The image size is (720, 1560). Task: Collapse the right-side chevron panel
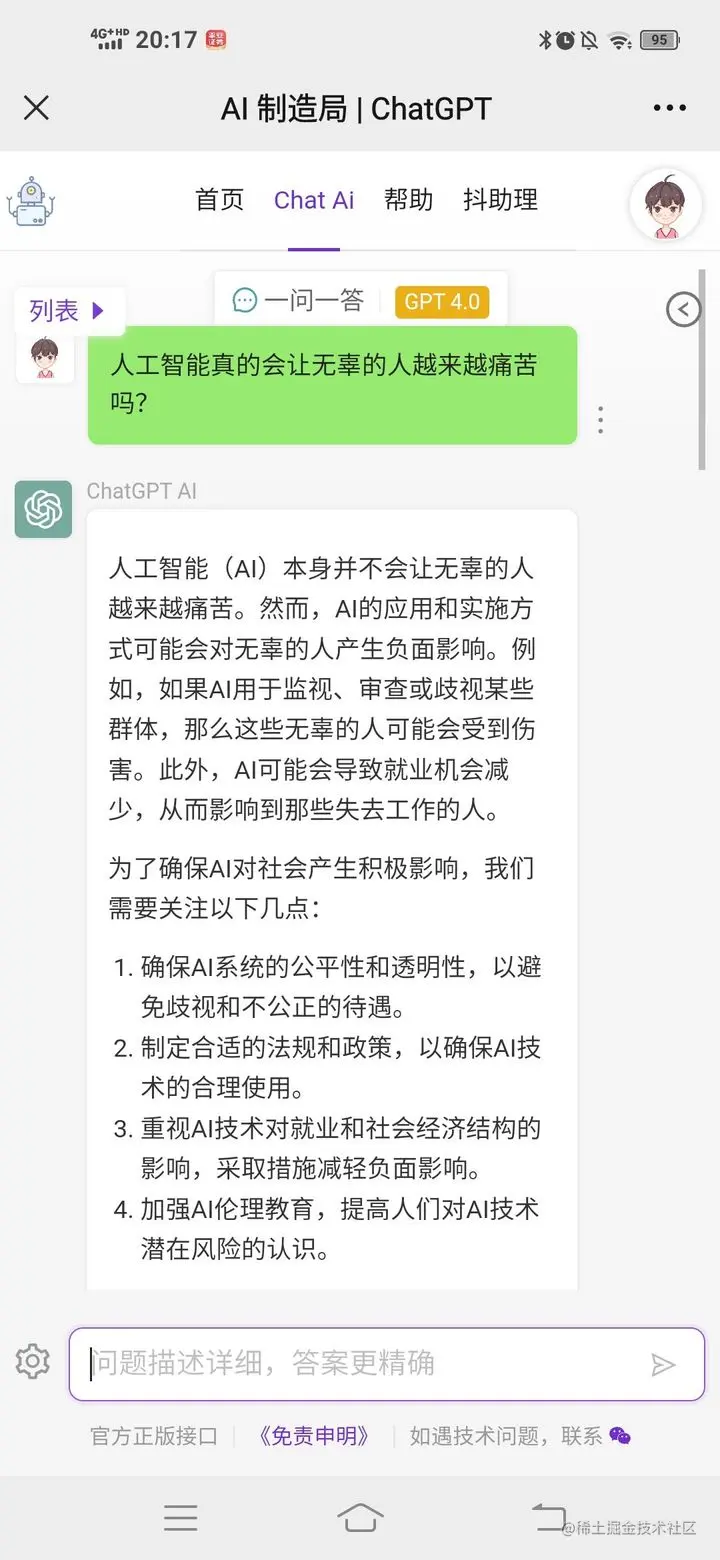pos(684,310)
